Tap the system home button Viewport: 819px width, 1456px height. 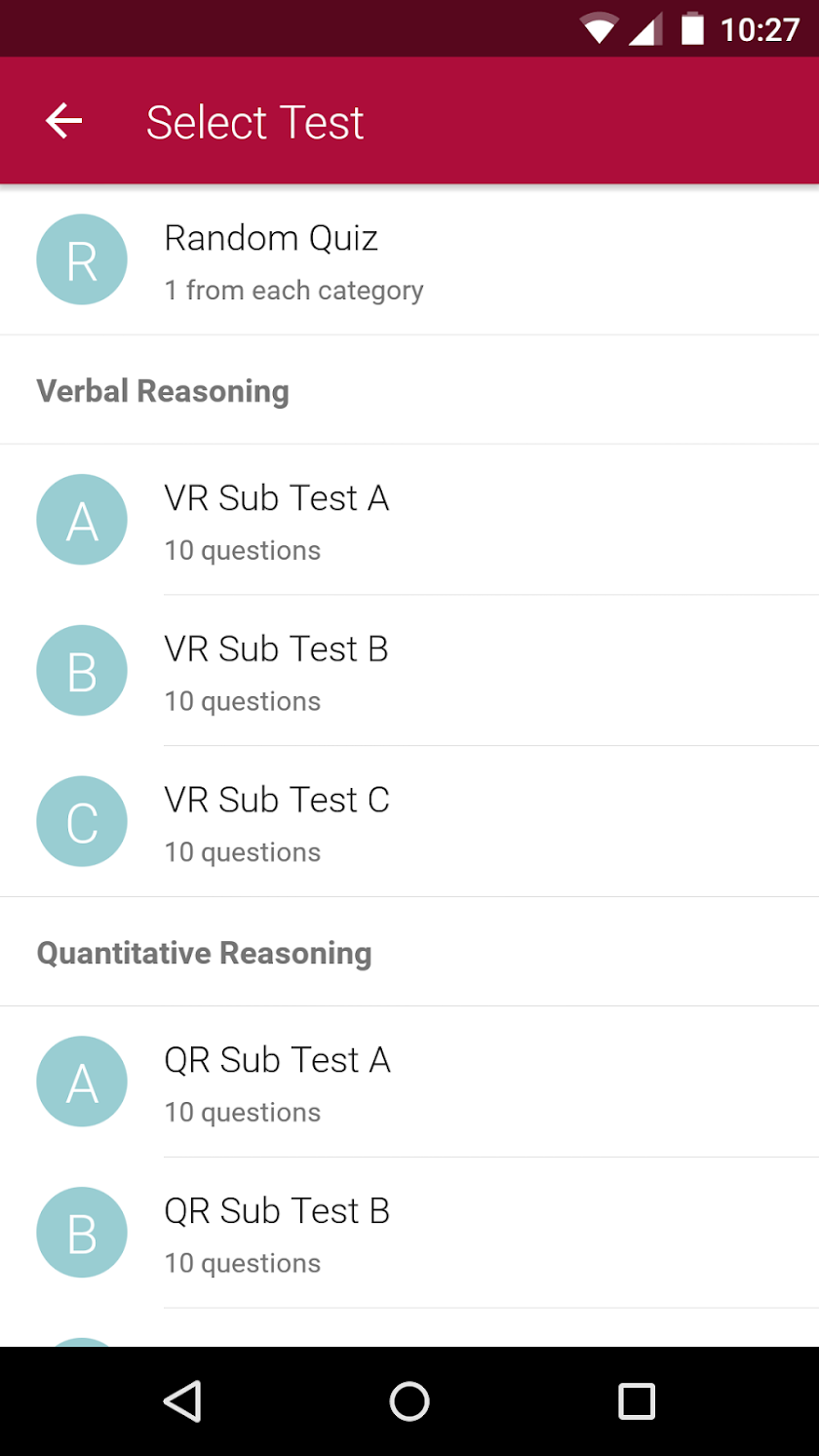(409, 1401)
